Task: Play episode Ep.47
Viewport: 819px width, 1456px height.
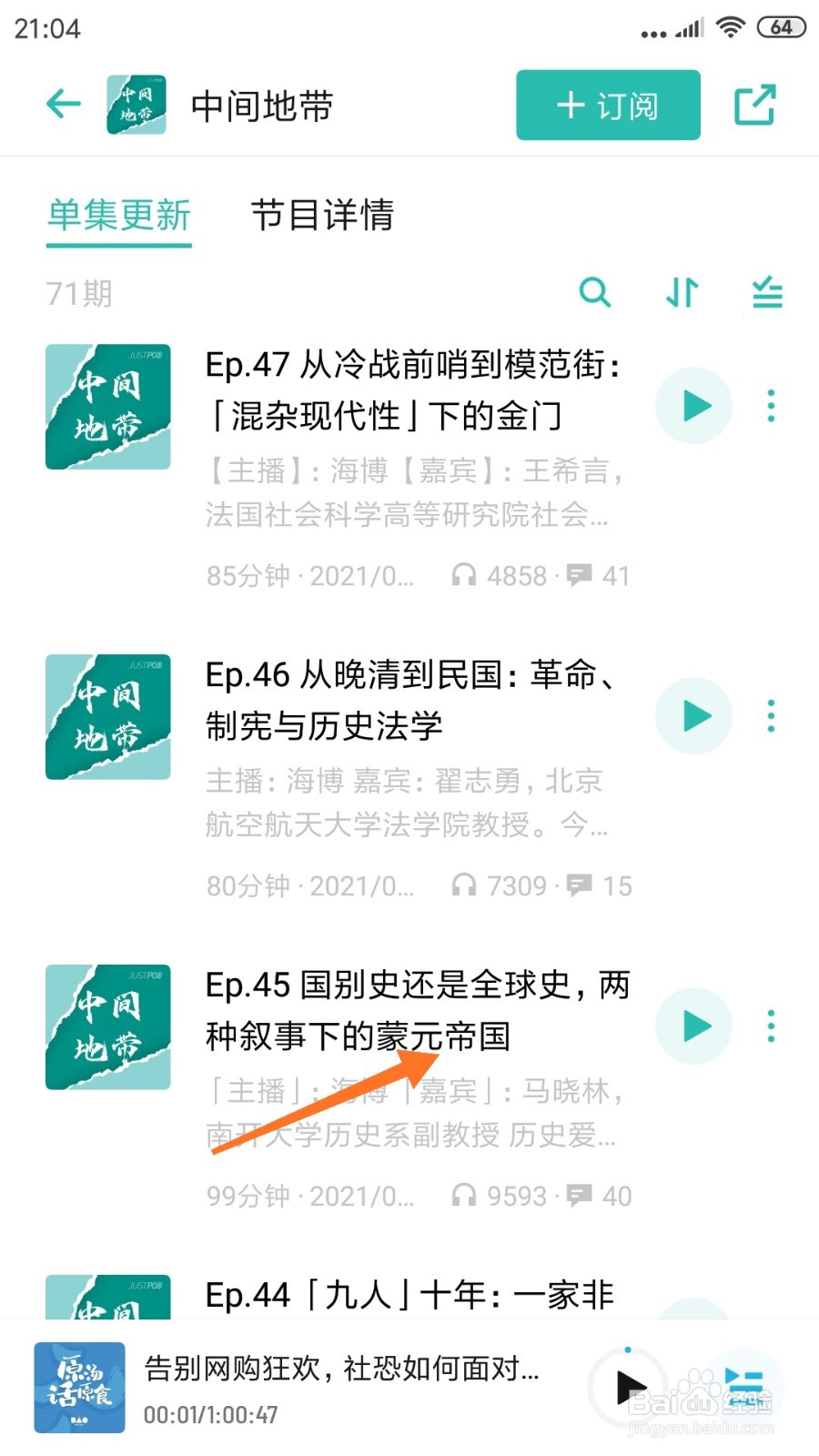Action: [694, 406]
